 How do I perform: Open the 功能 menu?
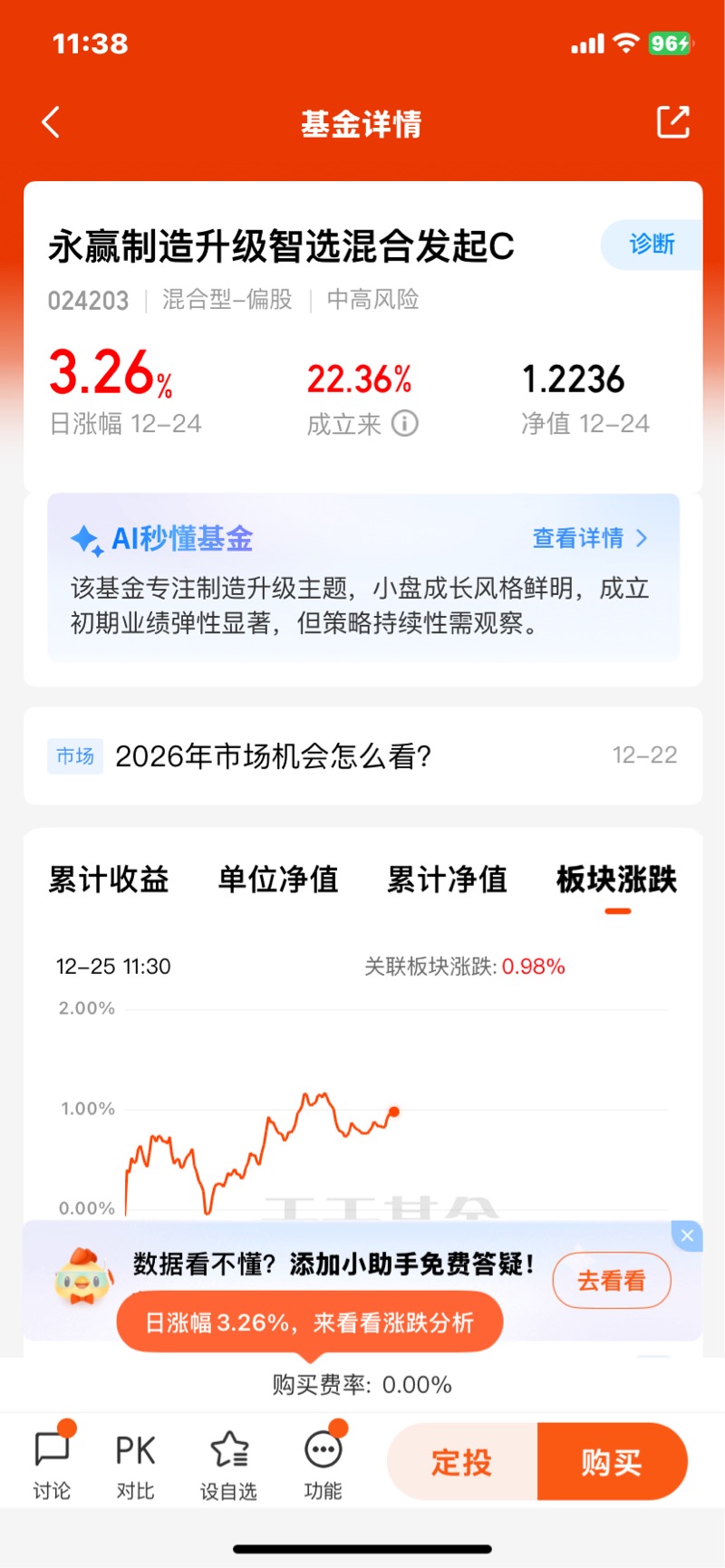[323, 1464]
